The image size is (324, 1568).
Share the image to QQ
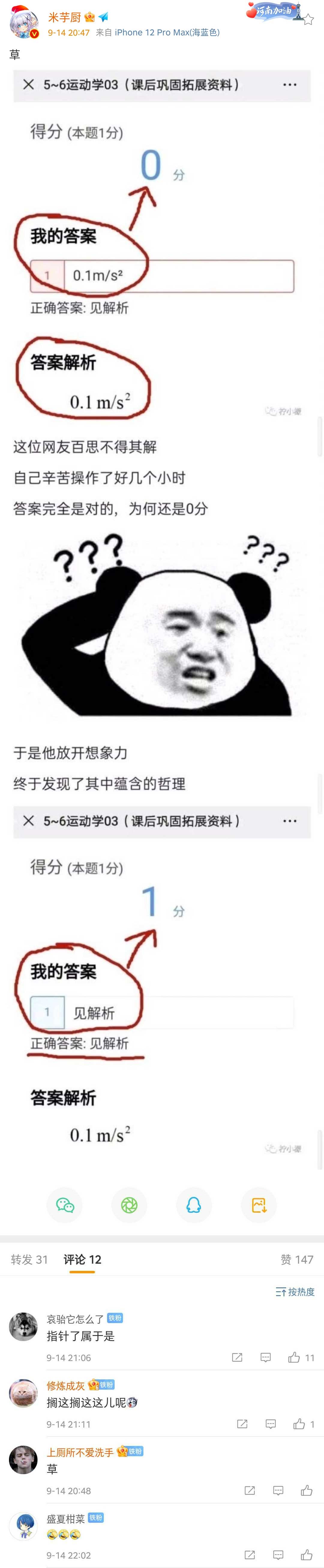pos(194,1205)
